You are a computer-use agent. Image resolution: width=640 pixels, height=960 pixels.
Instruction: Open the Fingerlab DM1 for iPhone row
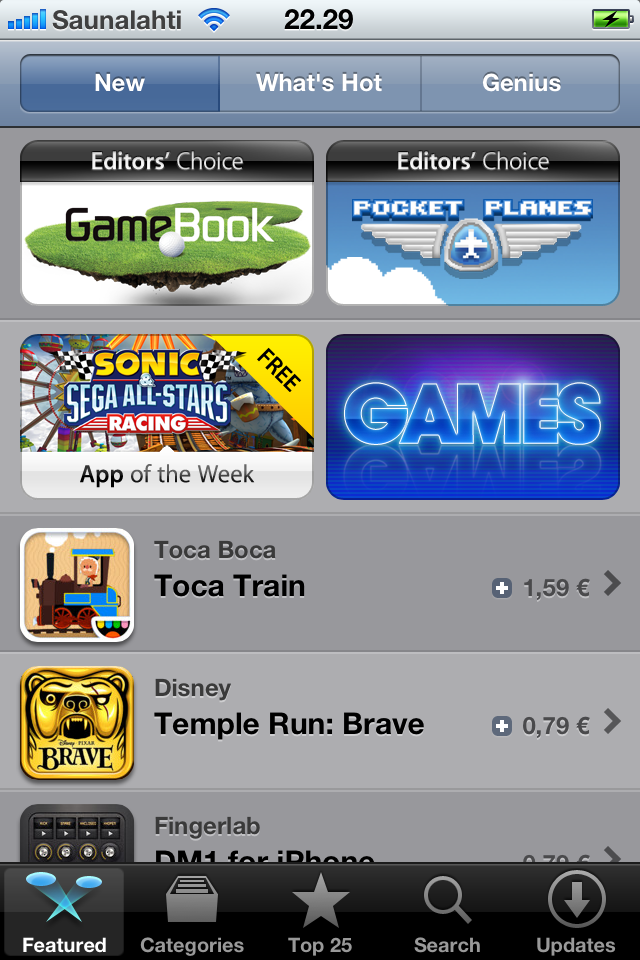(x=300, y=835)
